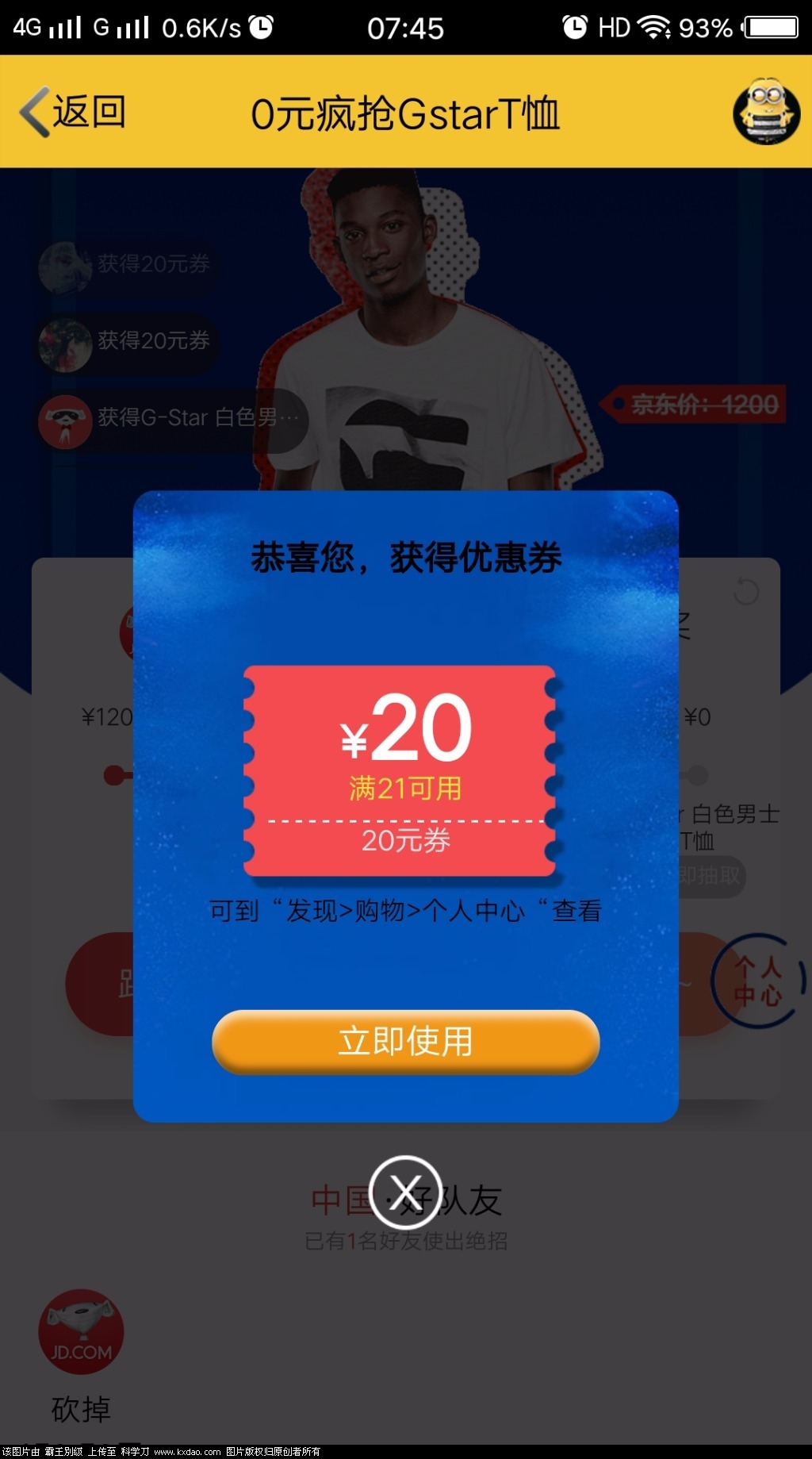
Task: Close the coupon popup with the X
Action: (405, 1192)
